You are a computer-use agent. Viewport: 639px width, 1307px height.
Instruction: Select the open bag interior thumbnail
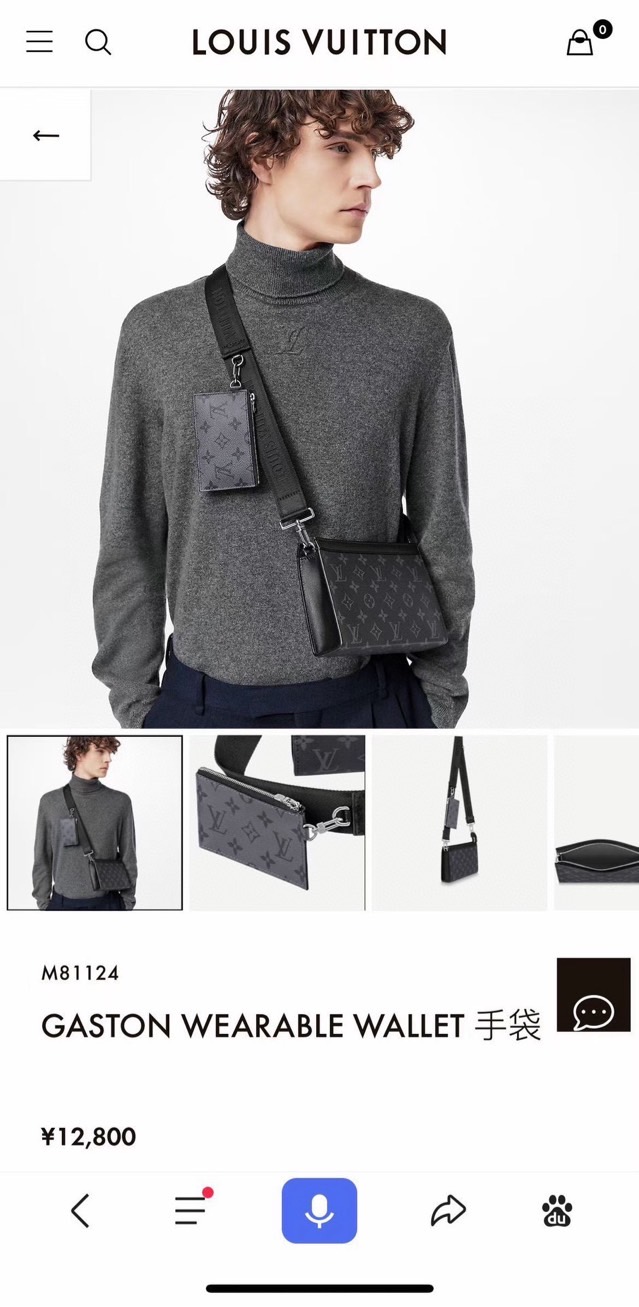click(x=598, y=823)
